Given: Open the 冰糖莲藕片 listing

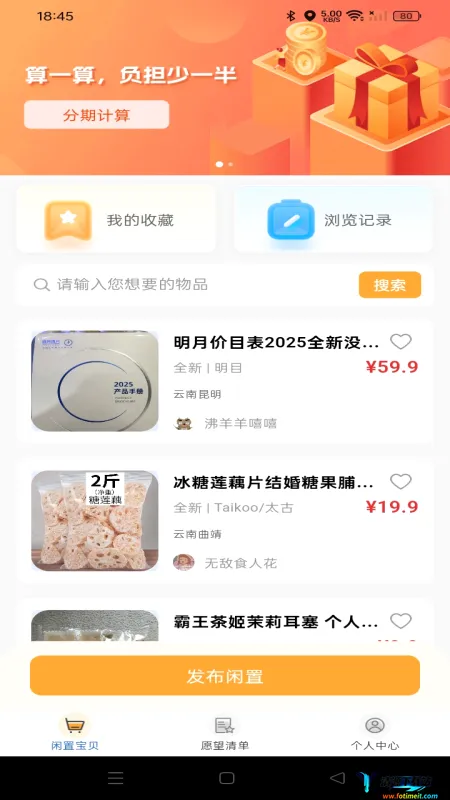Looking at the screenshot, I should coord(225,520).
